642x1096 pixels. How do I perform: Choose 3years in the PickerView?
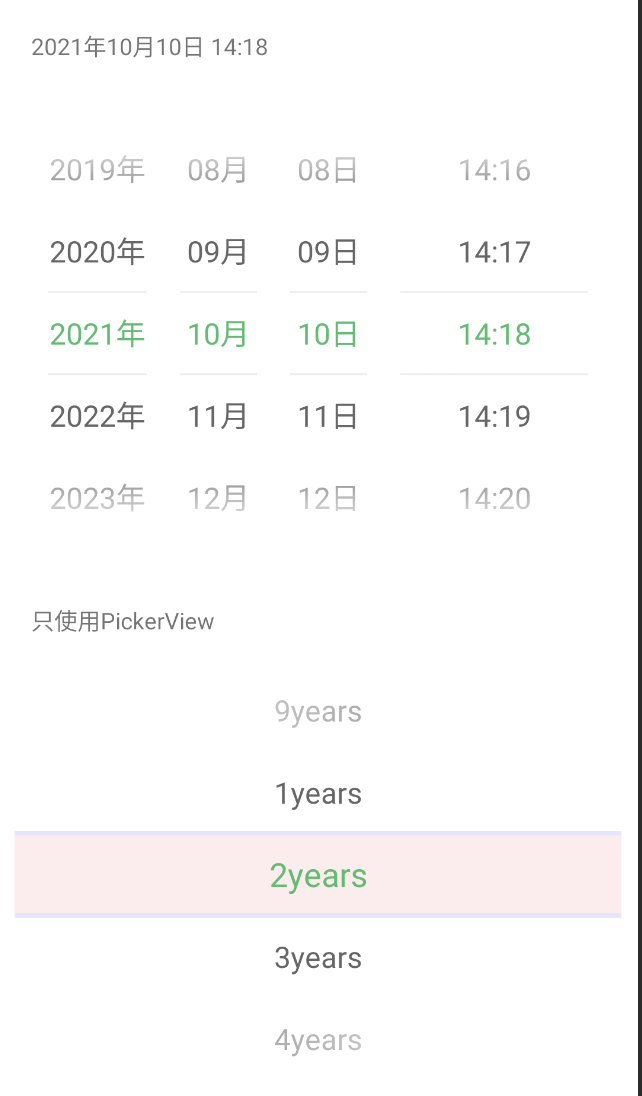318,958
